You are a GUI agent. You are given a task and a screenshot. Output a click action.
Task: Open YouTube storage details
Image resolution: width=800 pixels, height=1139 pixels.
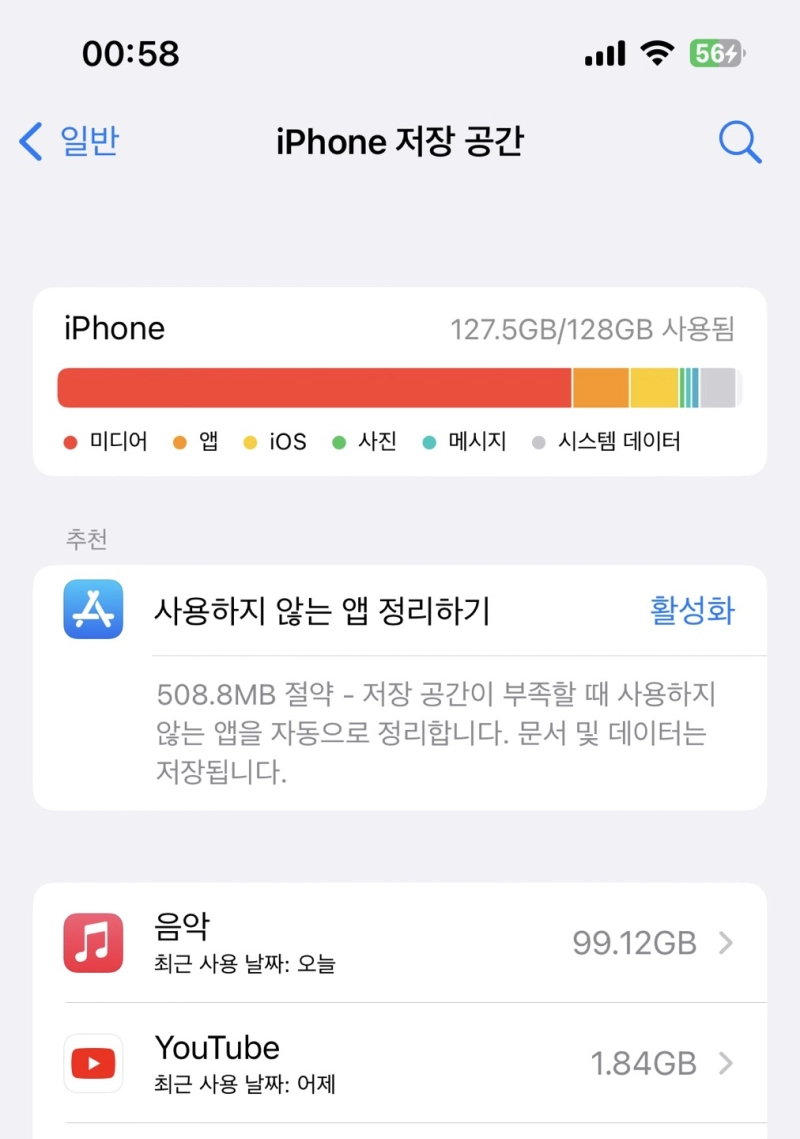tap(400, 1063)
